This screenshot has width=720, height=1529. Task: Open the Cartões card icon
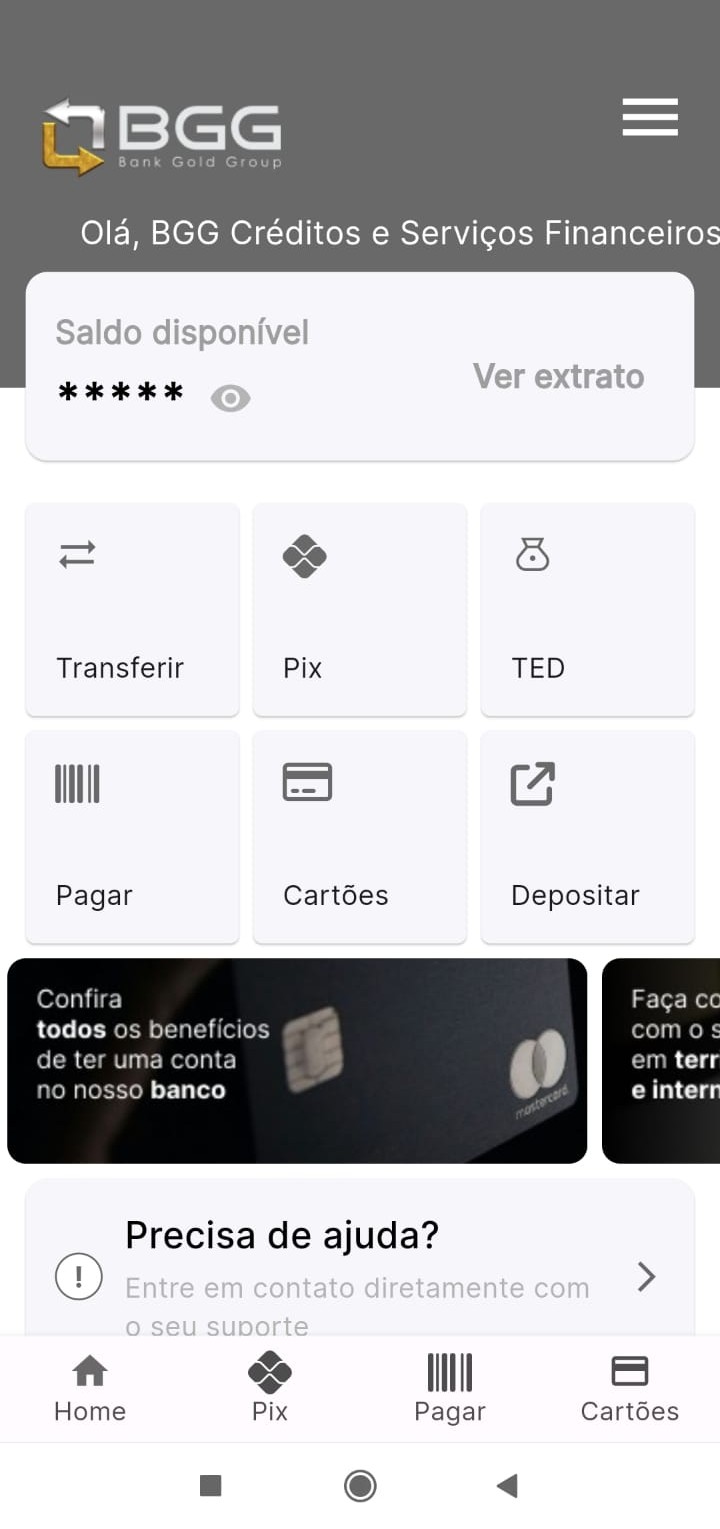coord(304,783)
